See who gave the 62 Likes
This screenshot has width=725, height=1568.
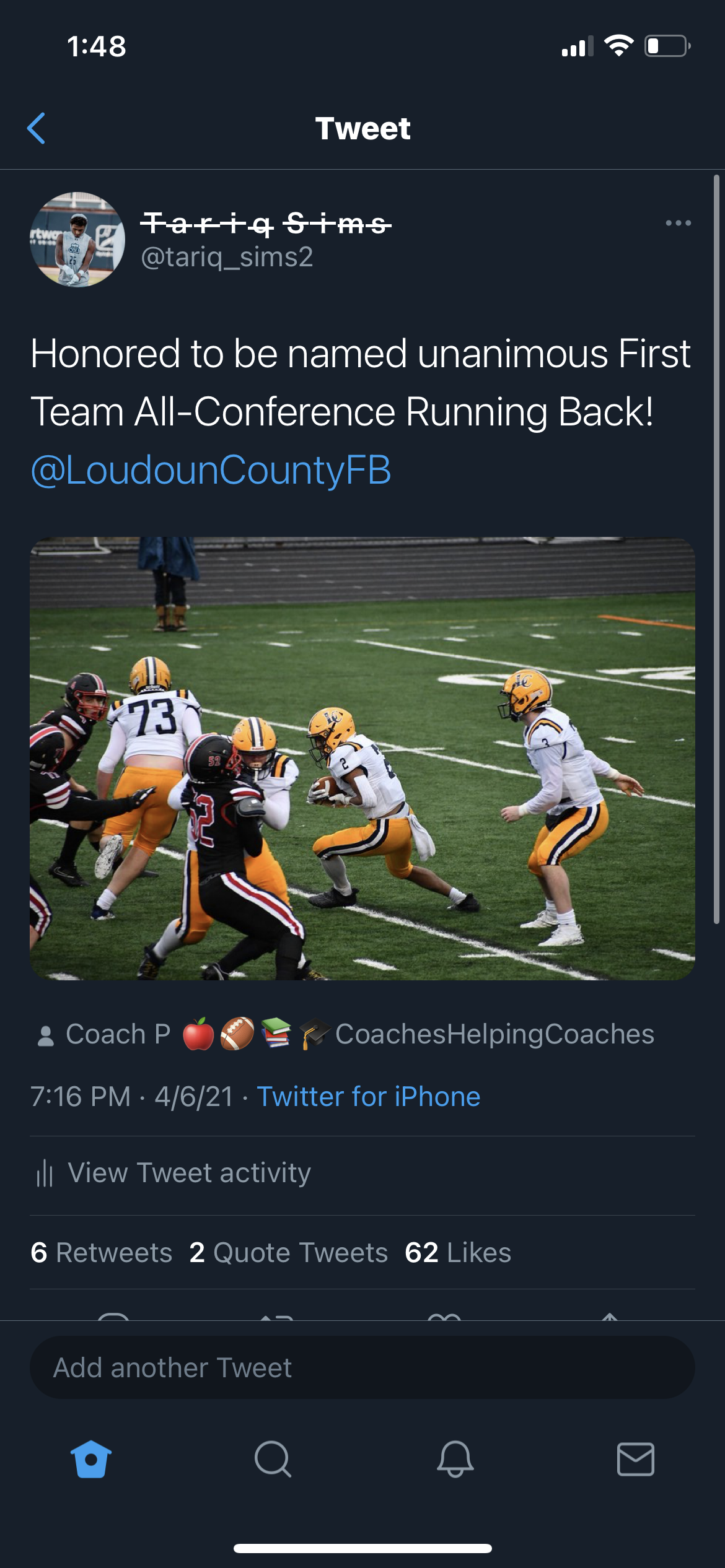(458, 1253)
